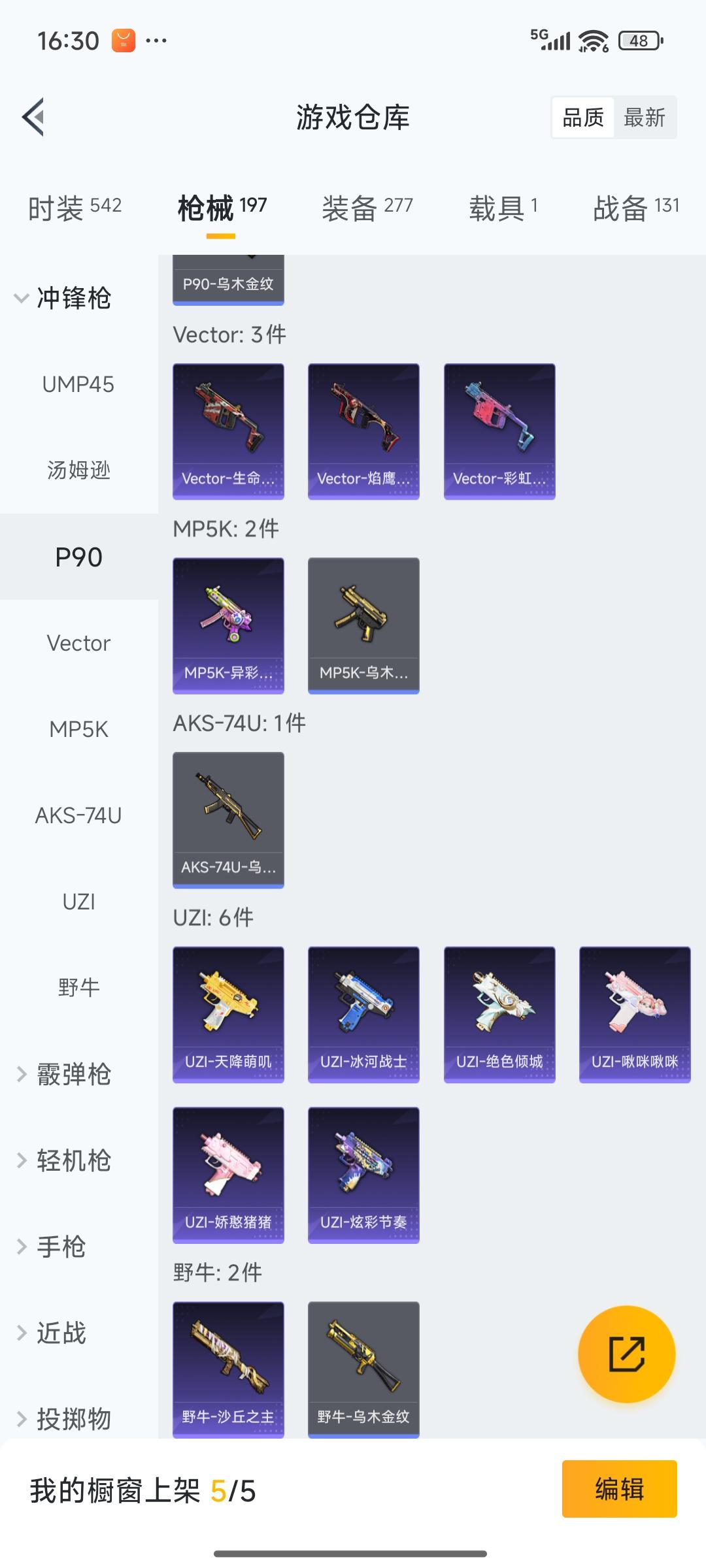Switch sorting to 品质 mode
Image resolution: width=706 pixels, height=1568 pixels.
click(584, 118)
